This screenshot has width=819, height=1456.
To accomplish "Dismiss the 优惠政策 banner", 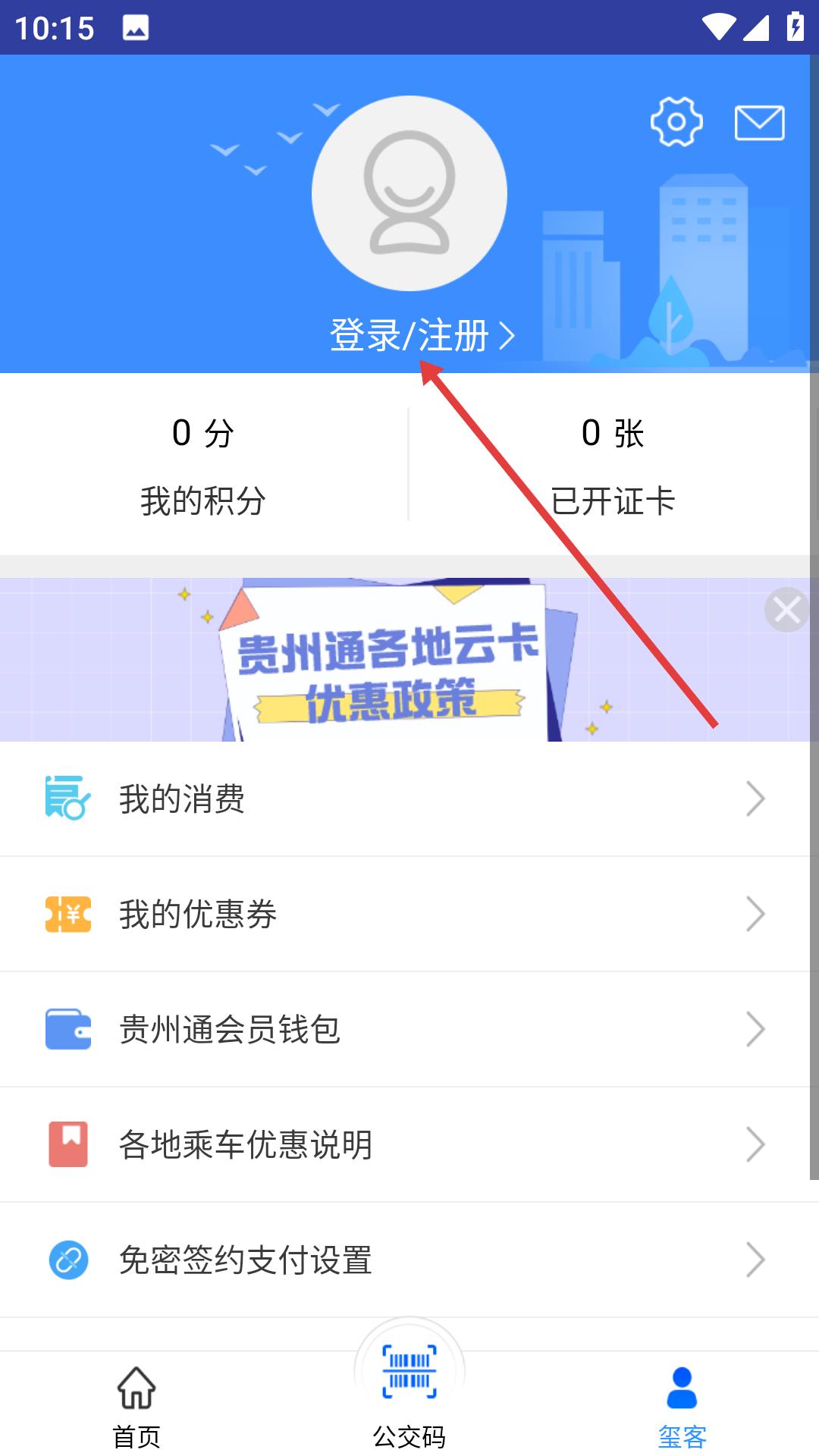I will [786, 609].
